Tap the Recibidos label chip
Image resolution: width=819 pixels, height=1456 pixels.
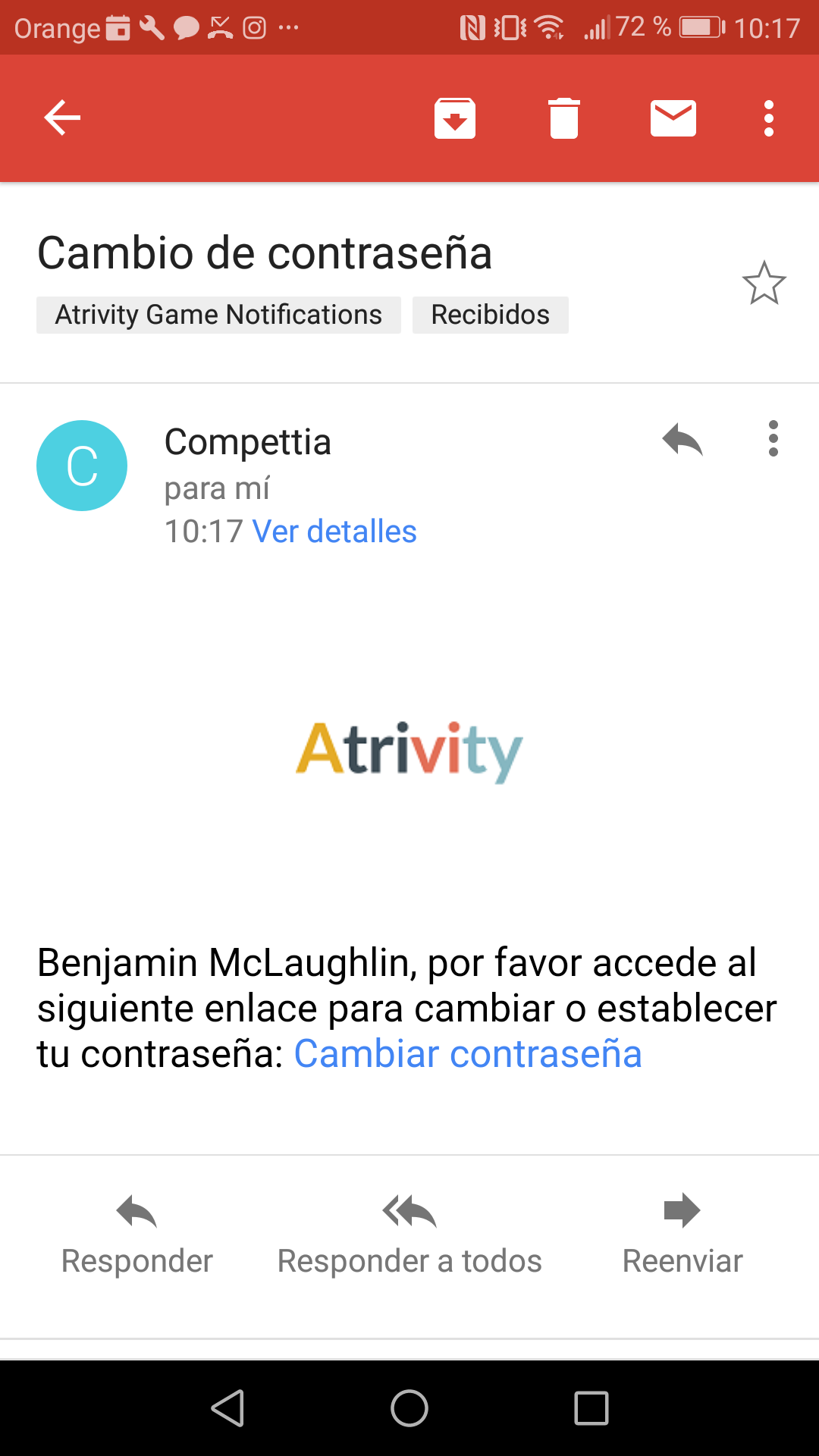(x=490, y=315)
